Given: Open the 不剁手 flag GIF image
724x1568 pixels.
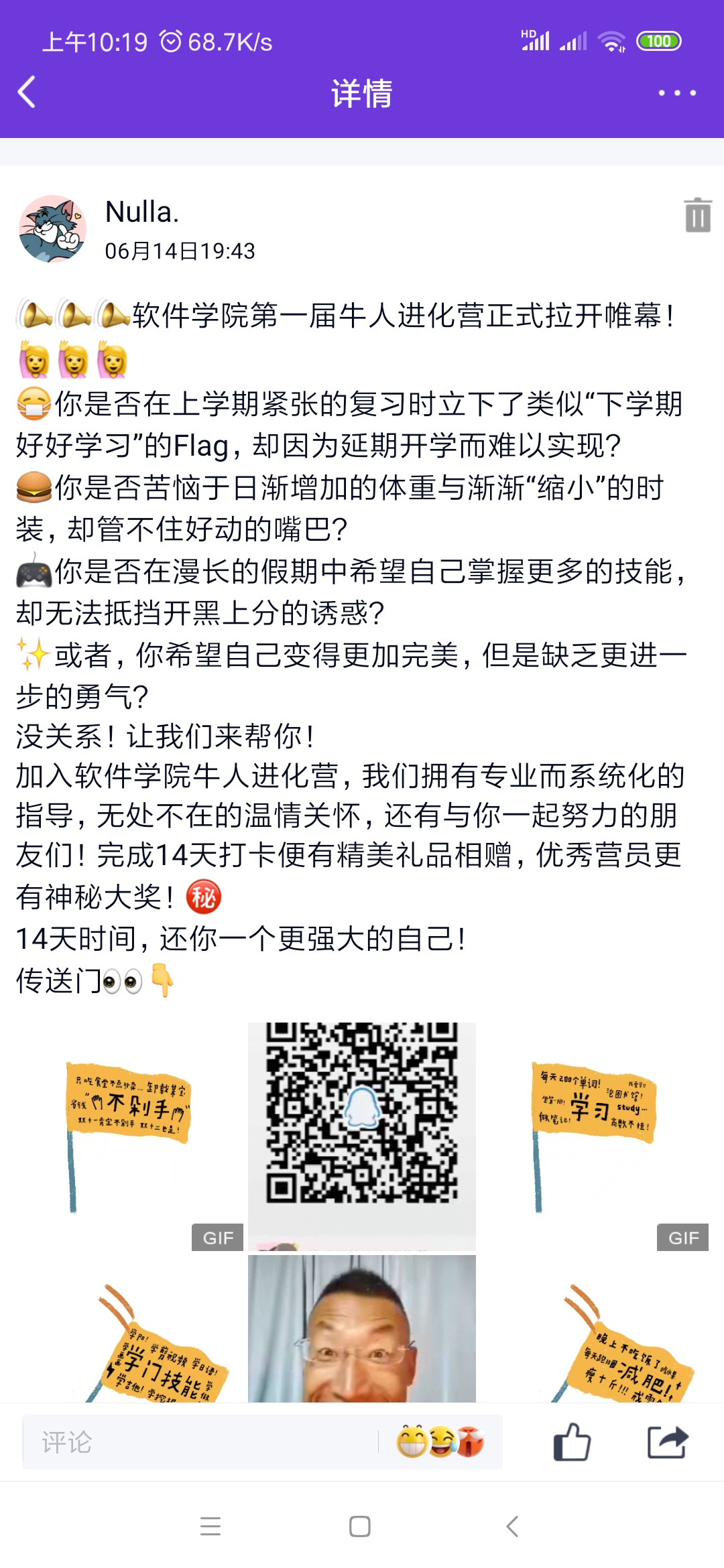Looking at the screenshot, I should click(x=129, y=1136).
